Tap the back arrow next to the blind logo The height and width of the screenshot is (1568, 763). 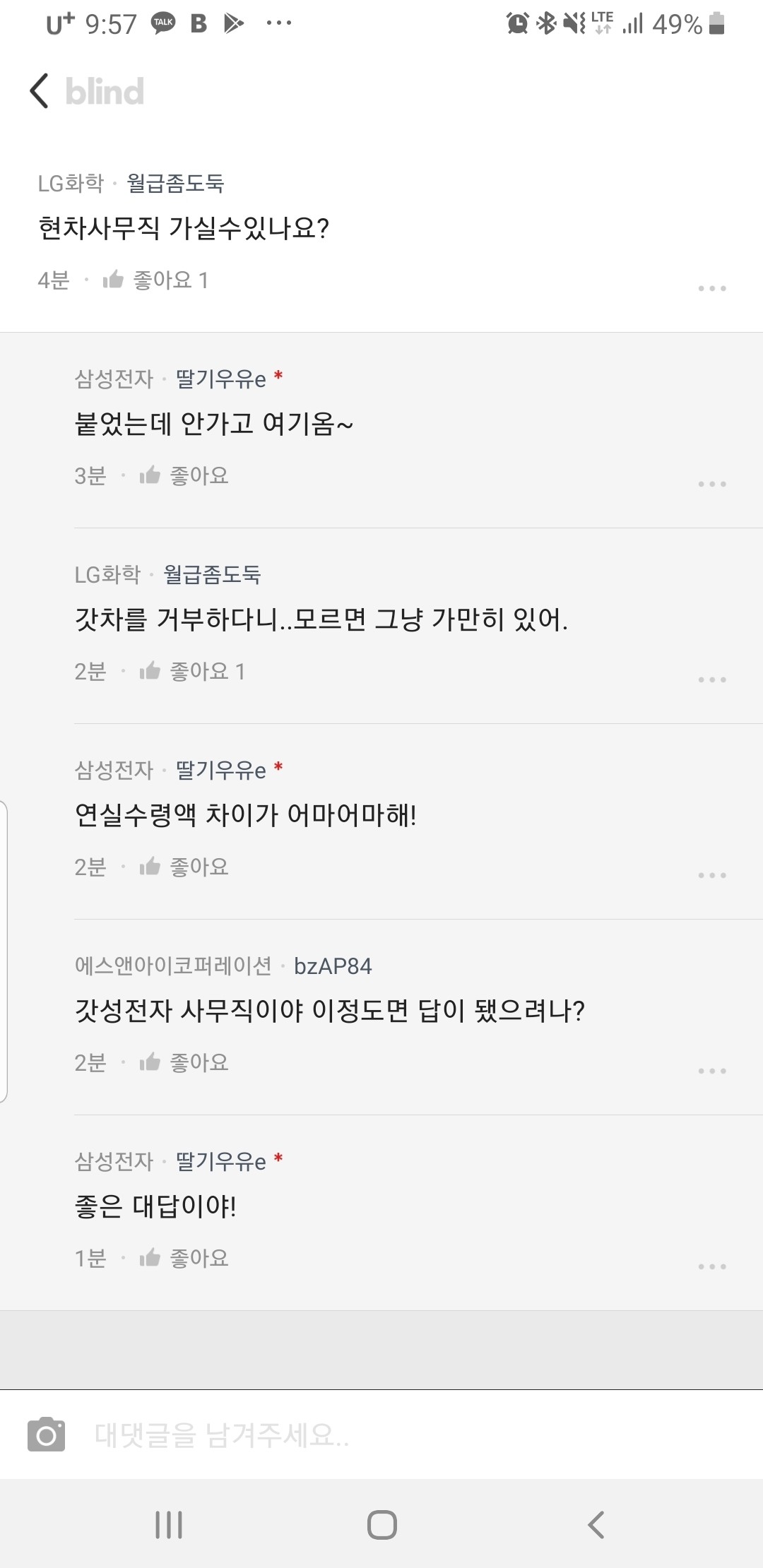pyautogui.click(x=38, y=90)
